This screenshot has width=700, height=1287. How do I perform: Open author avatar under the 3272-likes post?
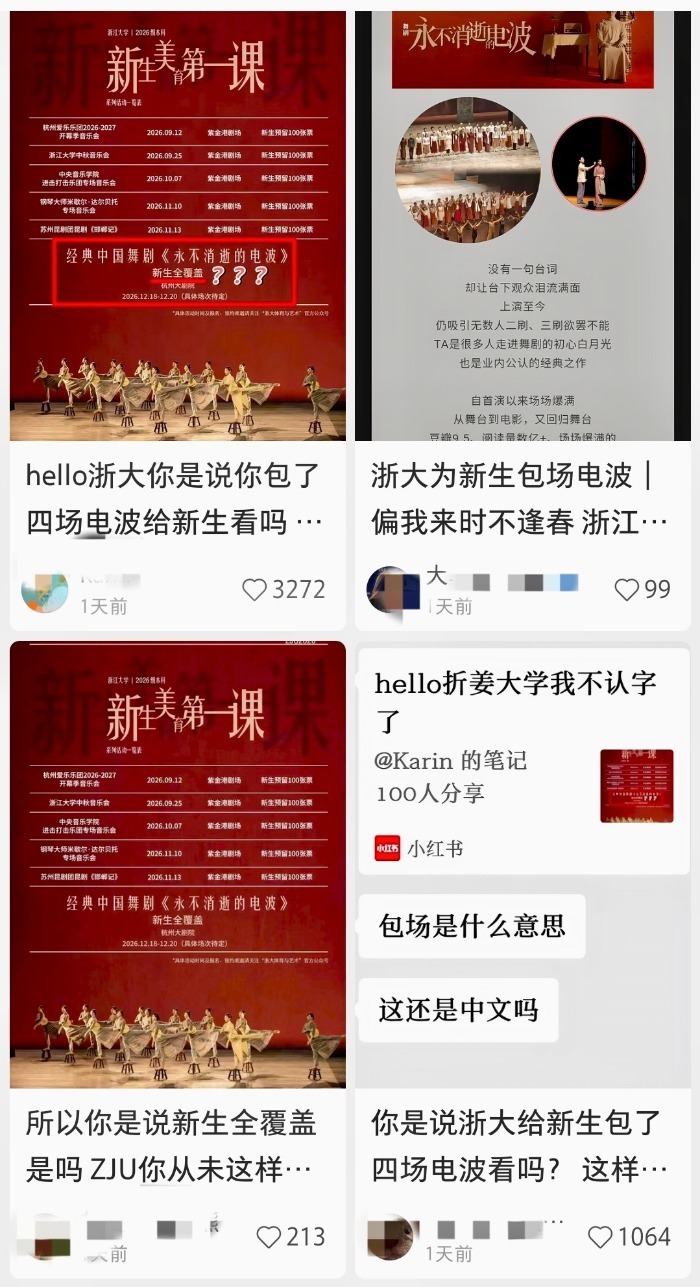45,590
